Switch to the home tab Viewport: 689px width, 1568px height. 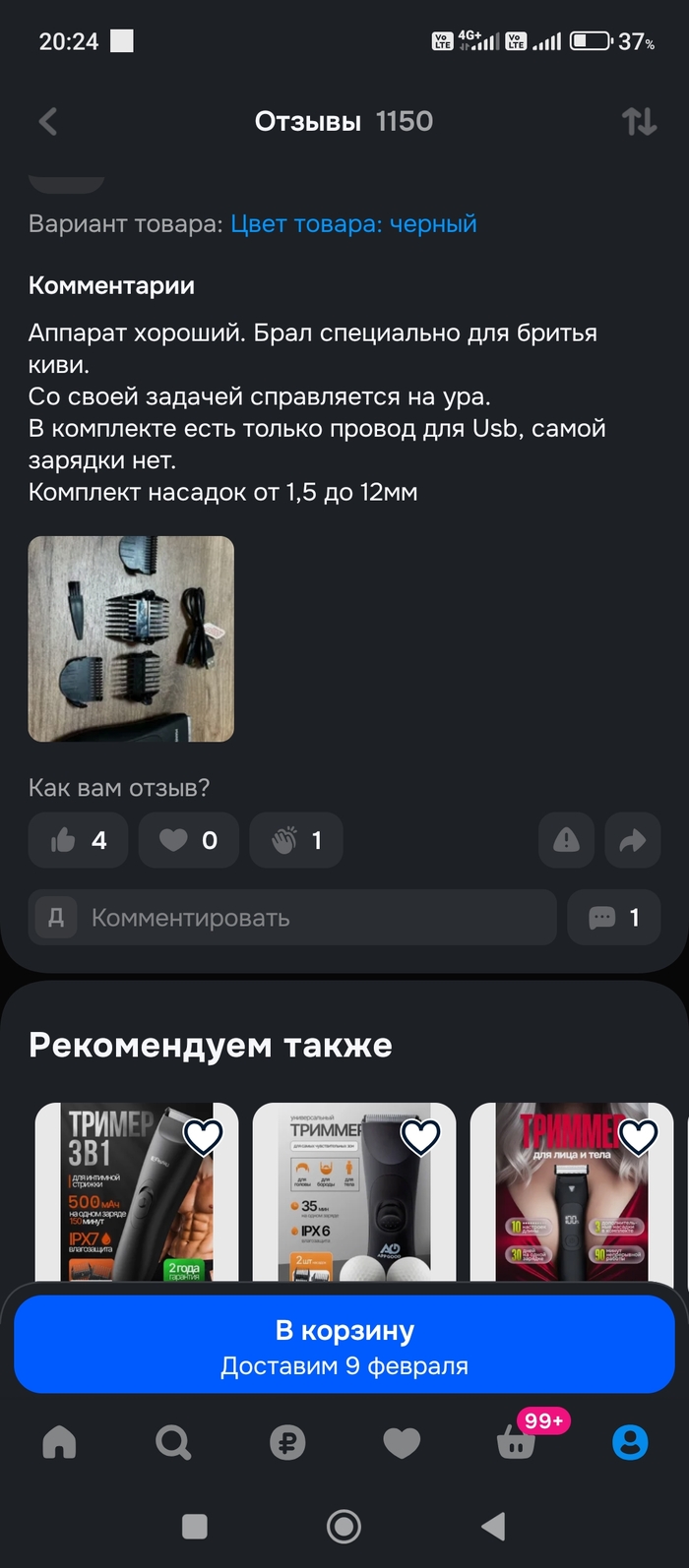[x=59, y=1443]
